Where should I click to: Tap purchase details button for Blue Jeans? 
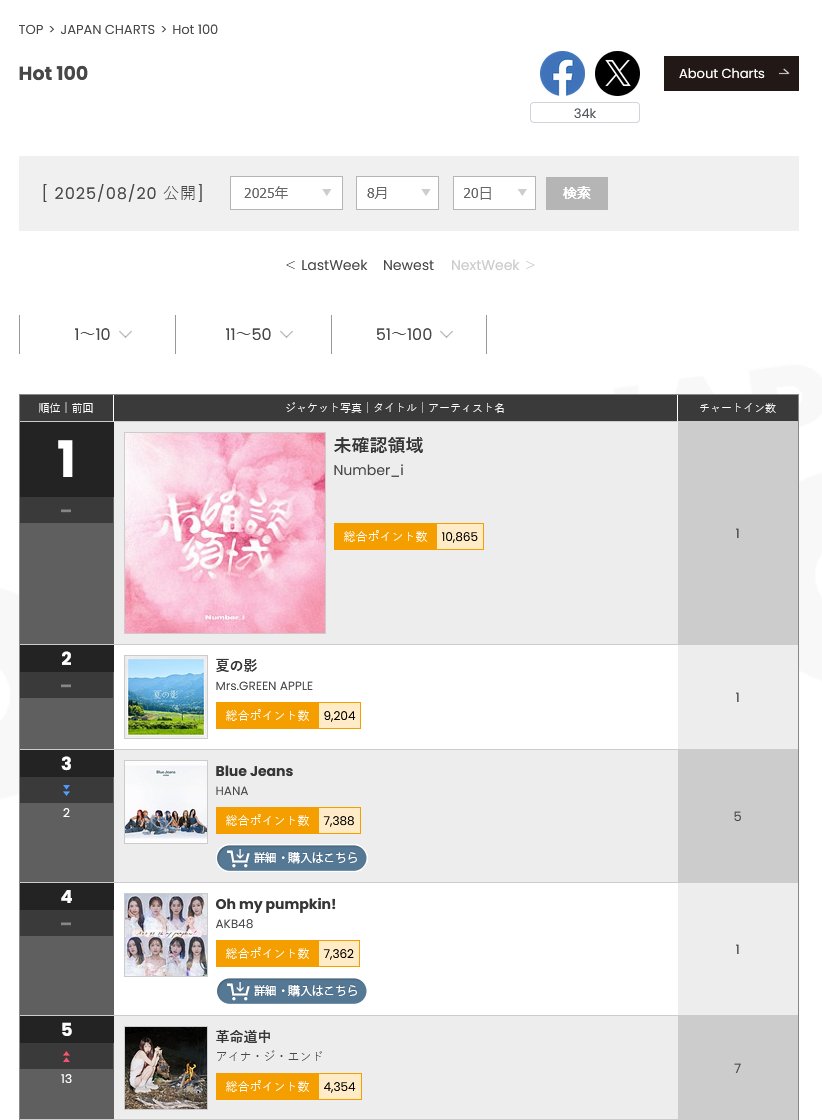[292, 858]
